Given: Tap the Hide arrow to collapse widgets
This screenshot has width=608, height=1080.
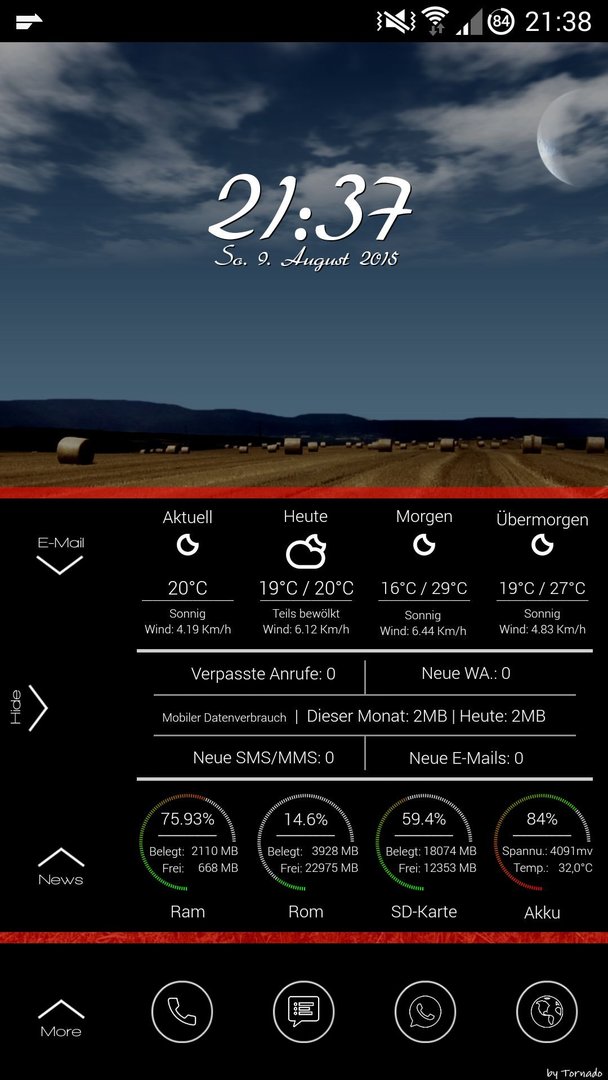Looking at the screenshot, I should pyautogui.click(x=36, y=707).
